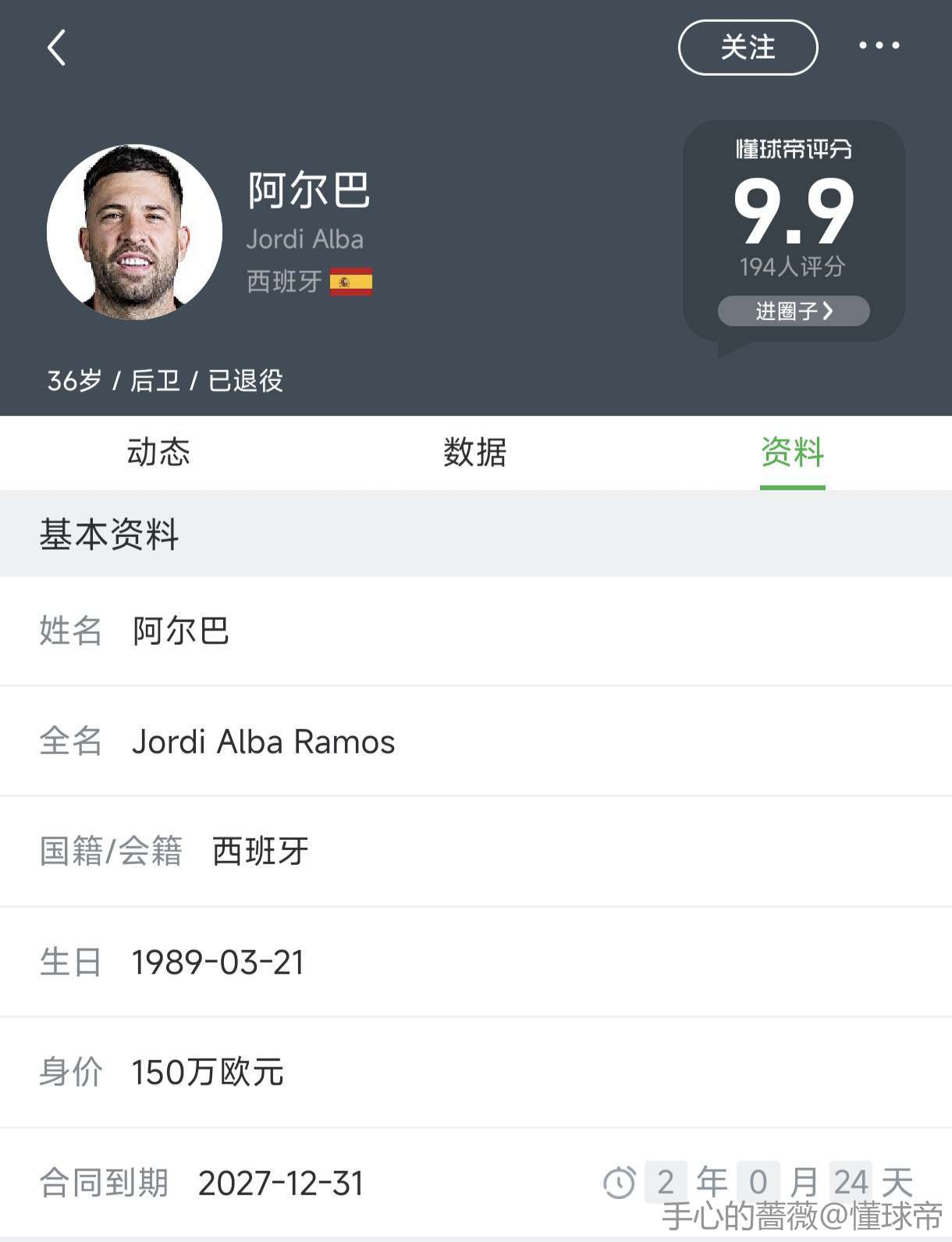Image resolution: width=952 pixels, height=1242 pixels.
Task: View Jordi Alba's profile photo
Action: coord(134,232)
